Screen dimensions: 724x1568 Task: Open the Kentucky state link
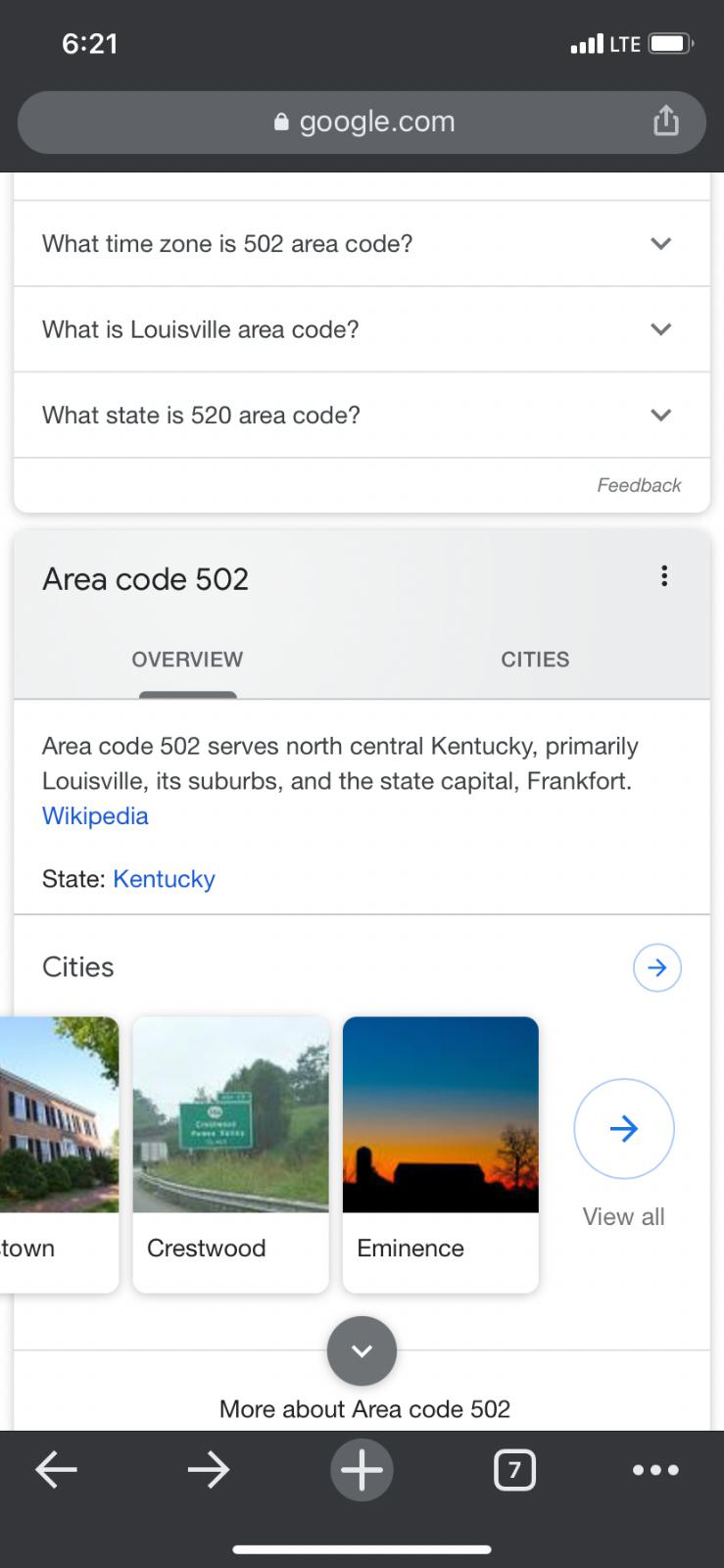tap(164, 879)
